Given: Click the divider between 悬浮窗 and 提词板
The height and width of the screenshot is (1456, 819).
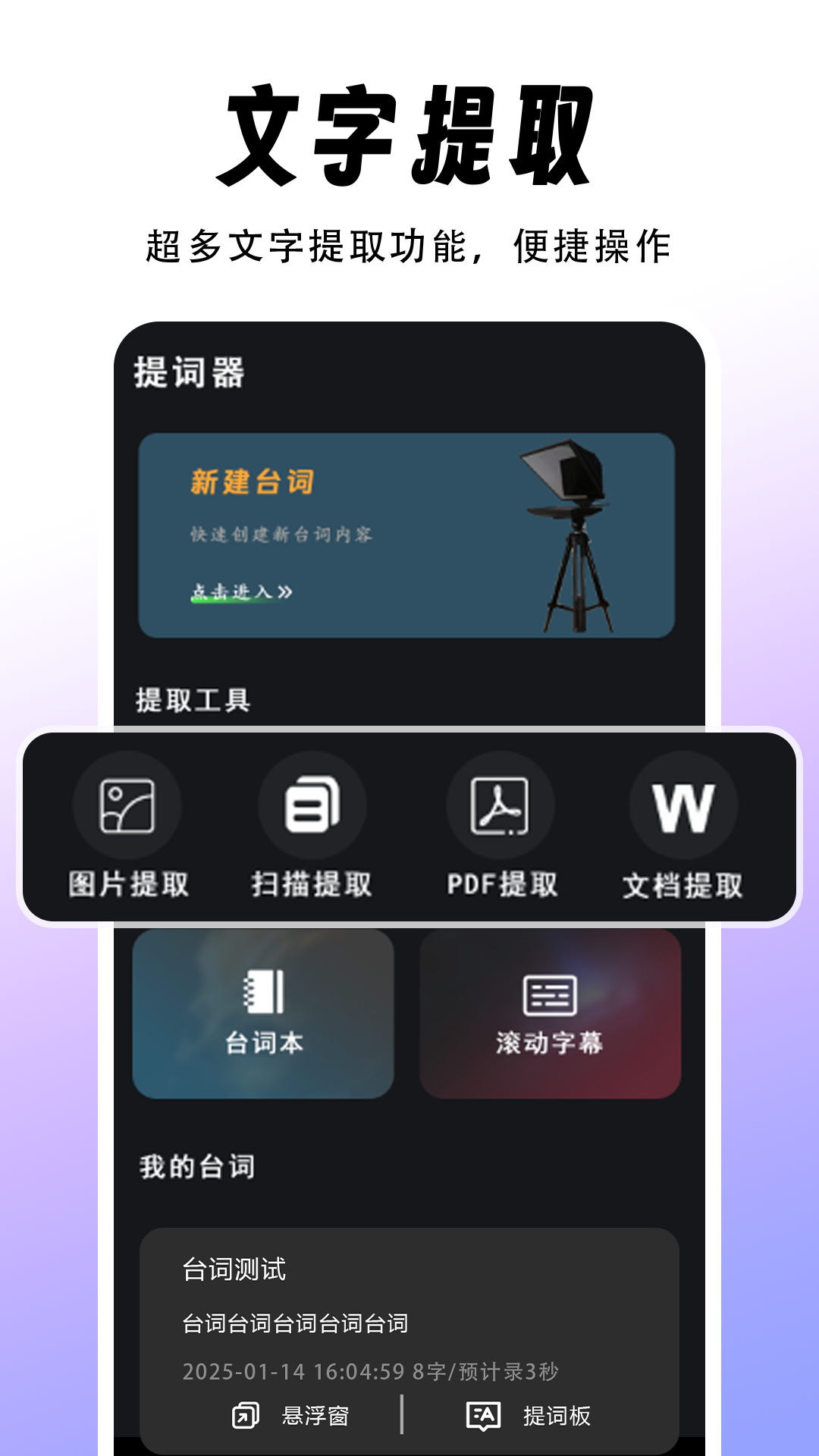Looking at the screenshot, I should tap(401, 1412).
